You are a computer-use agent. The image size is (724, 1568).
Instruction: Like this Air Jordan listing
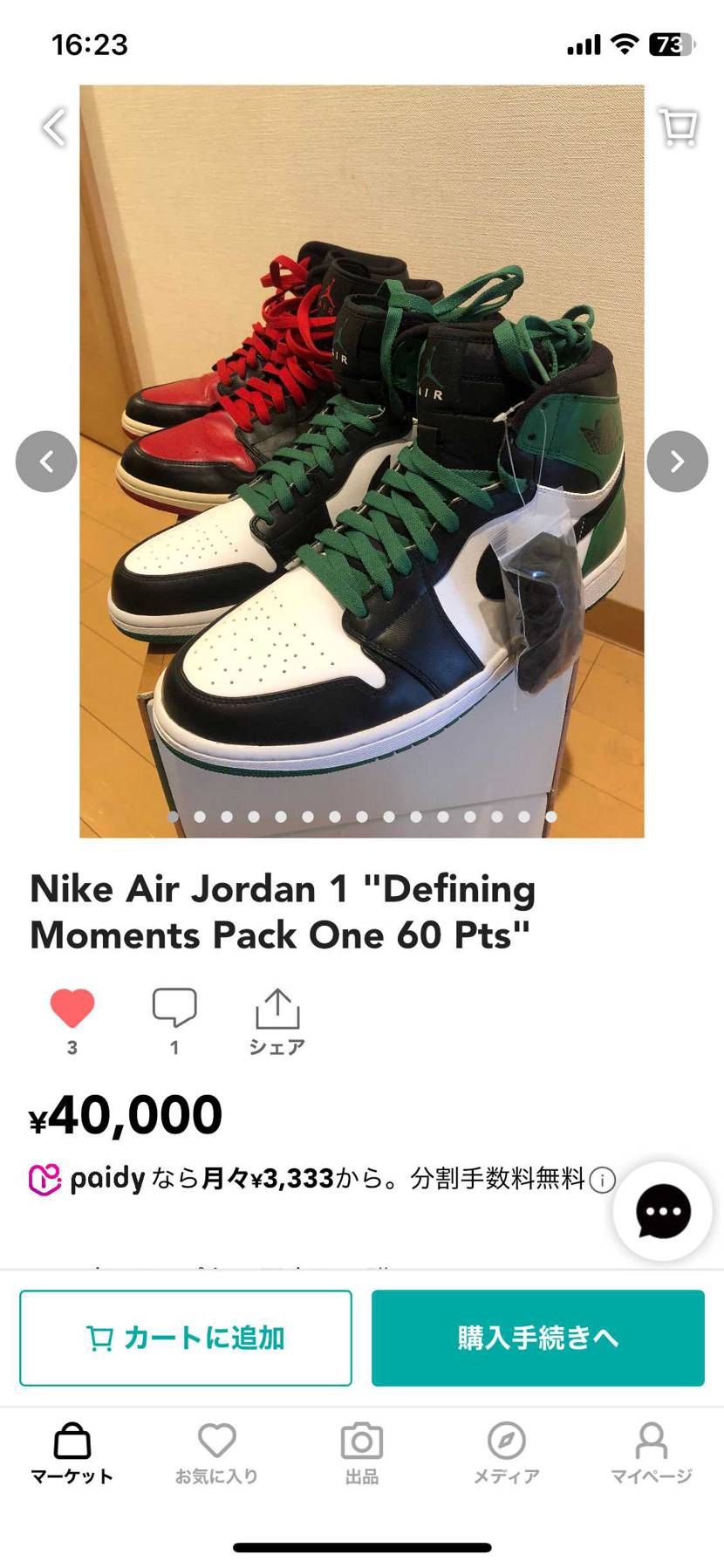click(x=72, y=1009)
